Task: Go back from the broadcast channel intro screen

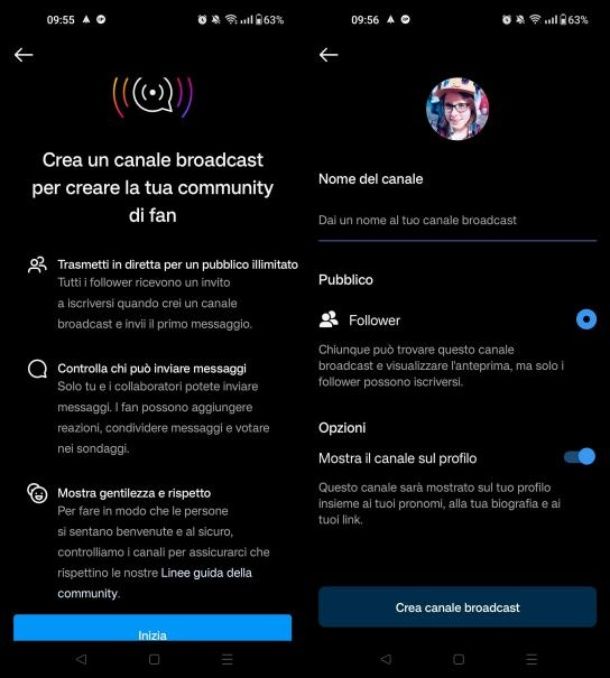Action: pyautogui.click(x=24, y=55)
